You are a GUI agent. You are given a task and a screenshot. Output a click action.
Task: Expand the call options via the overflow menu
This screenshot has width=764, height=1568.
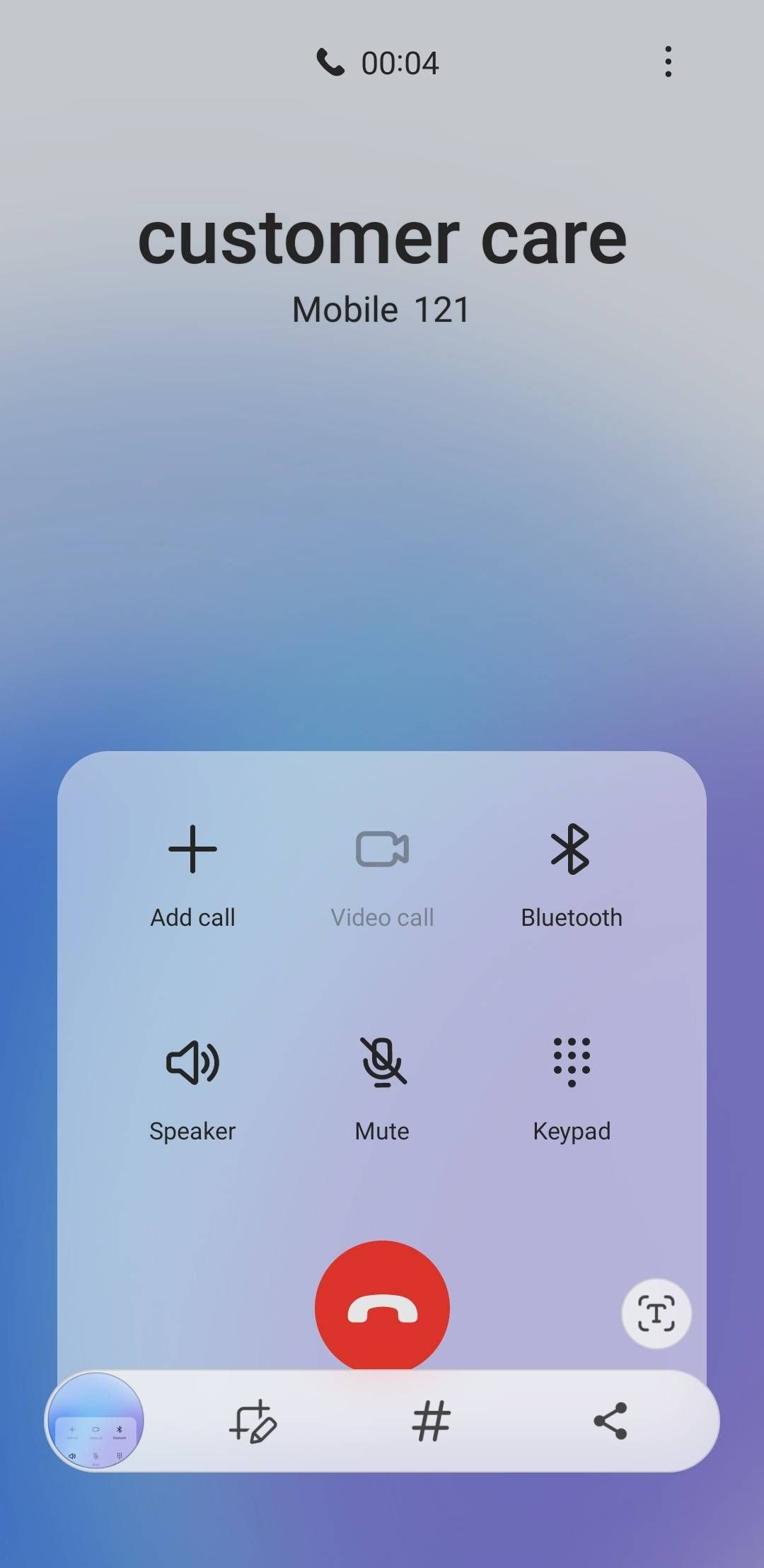(667, 62)
